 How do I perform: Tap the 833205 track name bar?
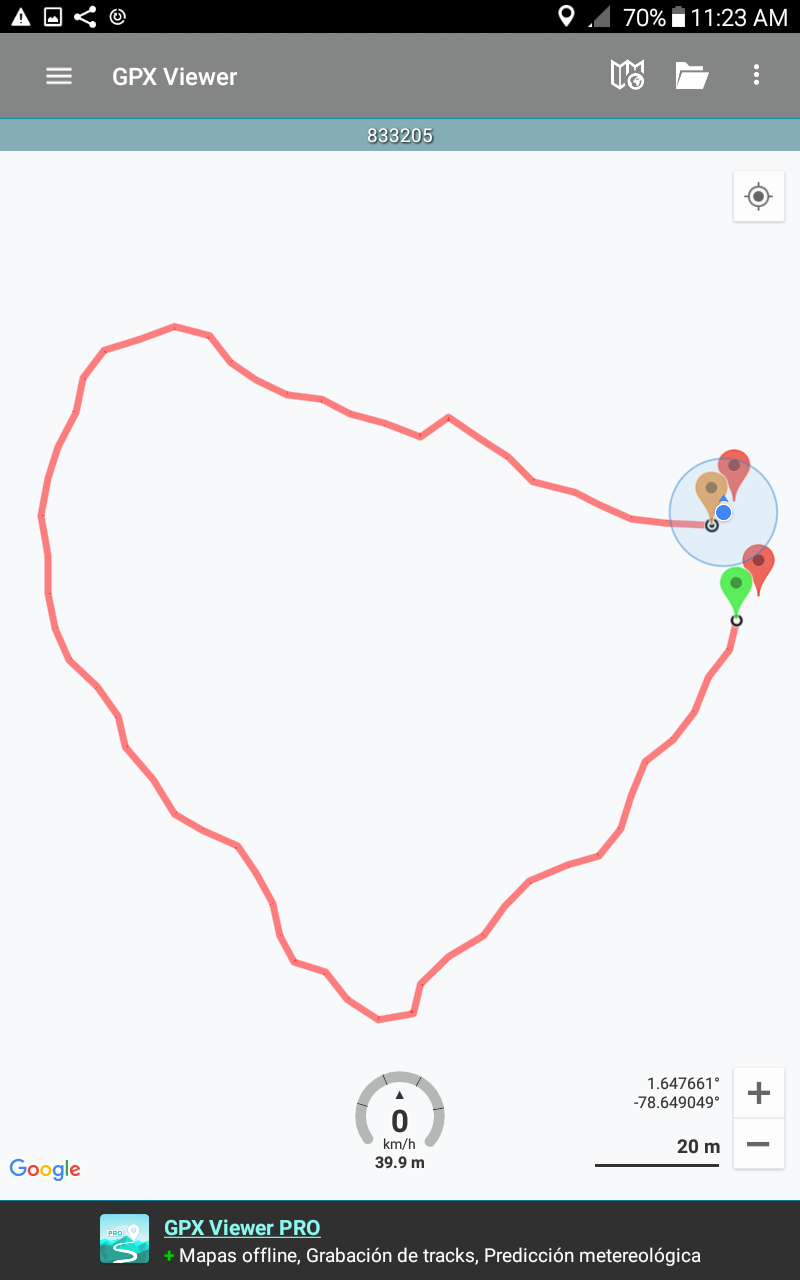400,136
